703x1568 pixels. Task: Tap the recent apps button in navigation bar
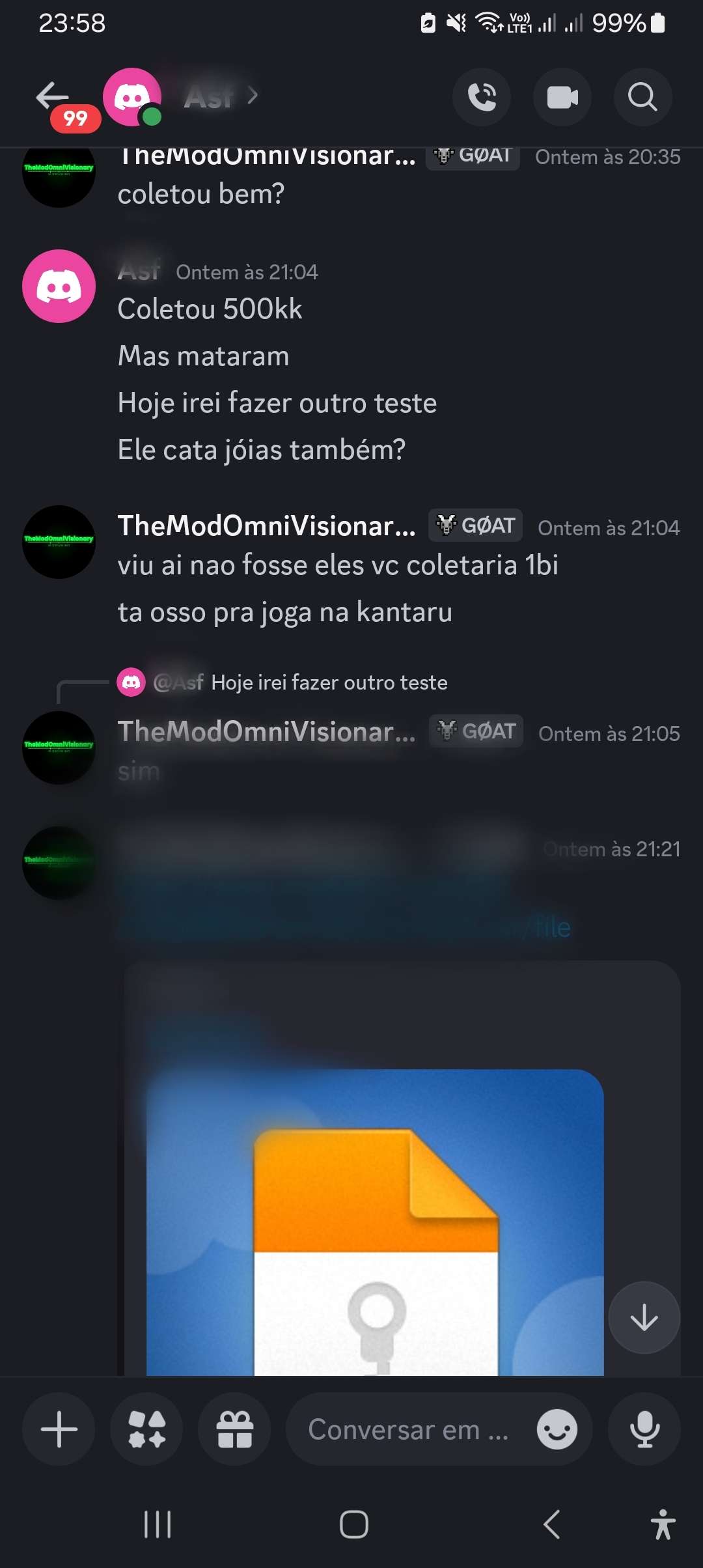click(x=158, y=1524)
